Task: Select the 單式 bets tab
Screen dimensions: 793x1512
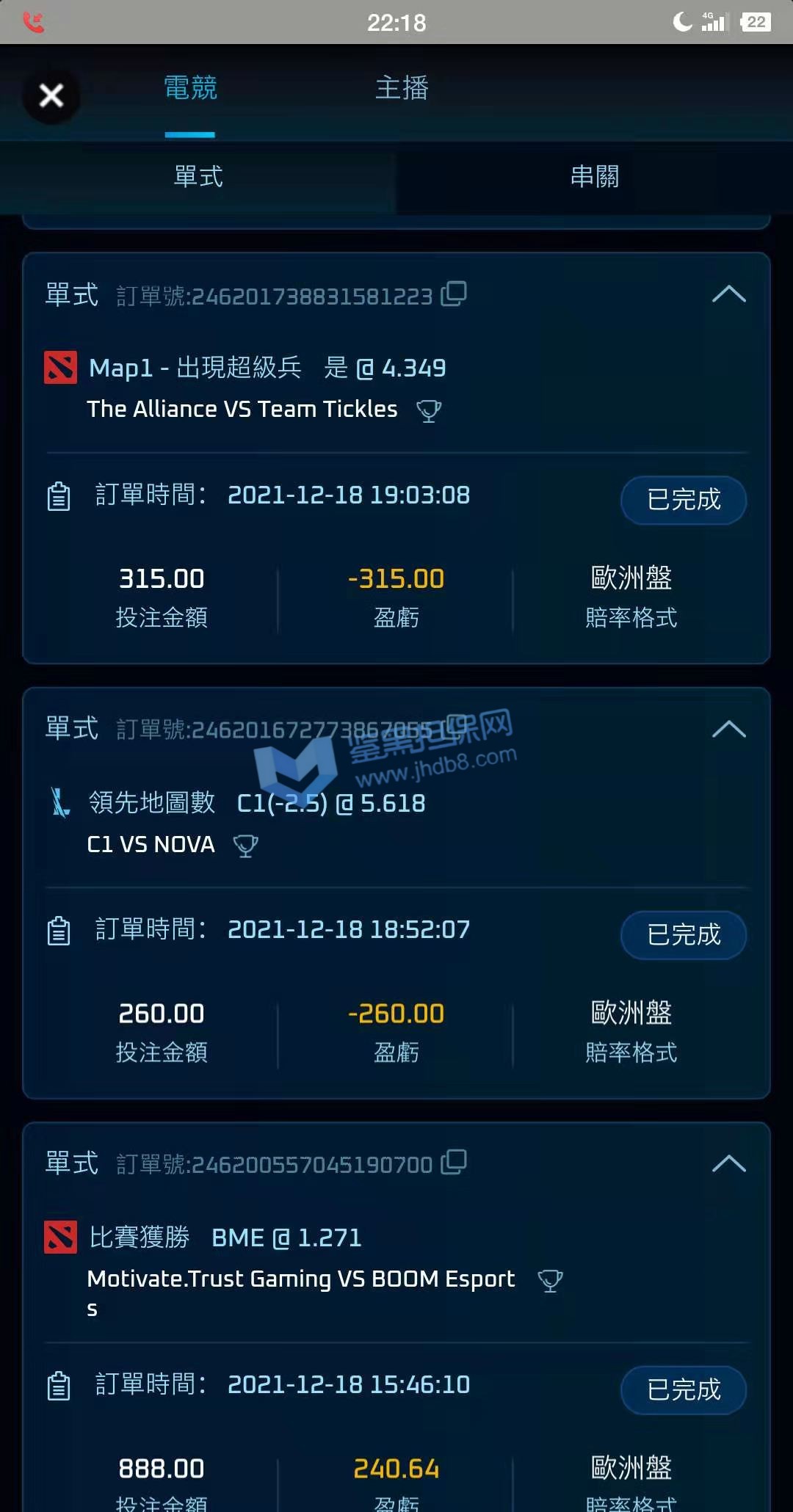Action: coord(198,177)
